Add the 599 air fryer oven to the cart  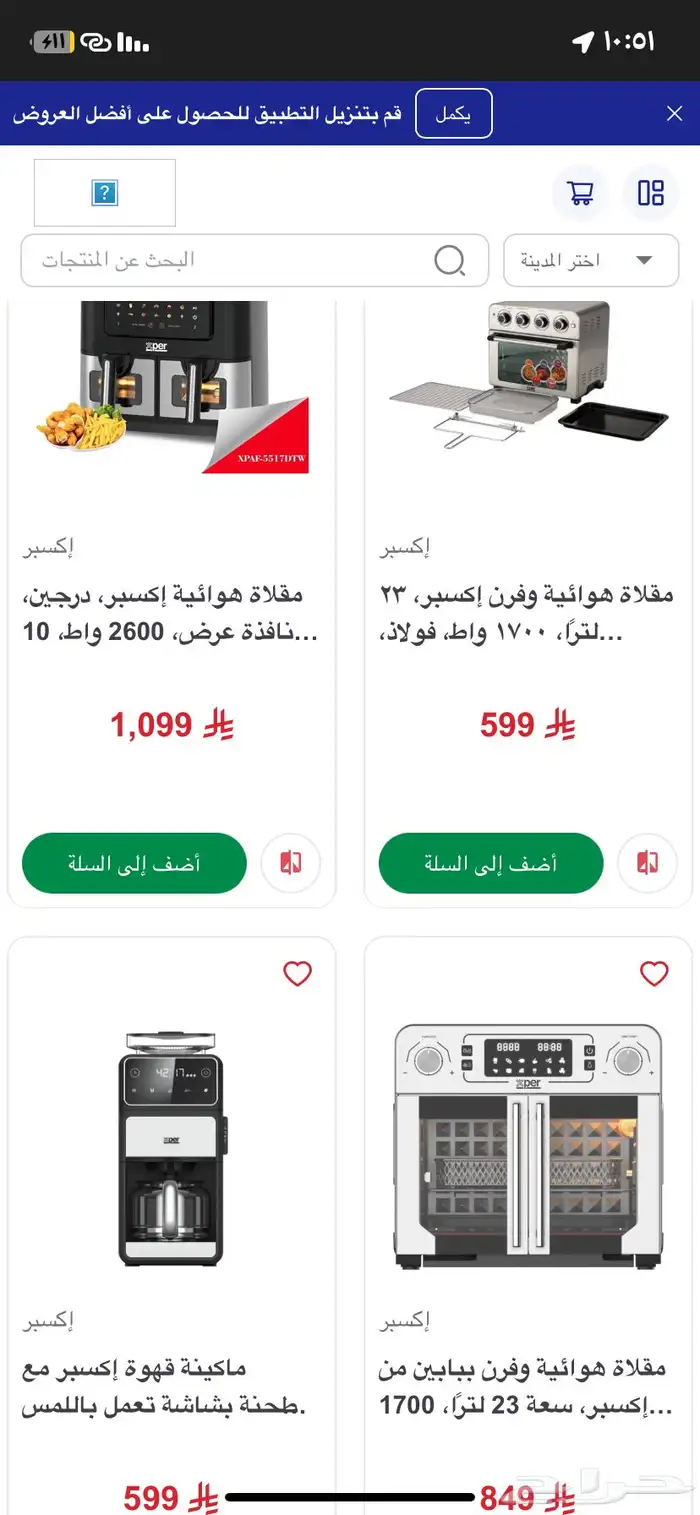point(491,863)
